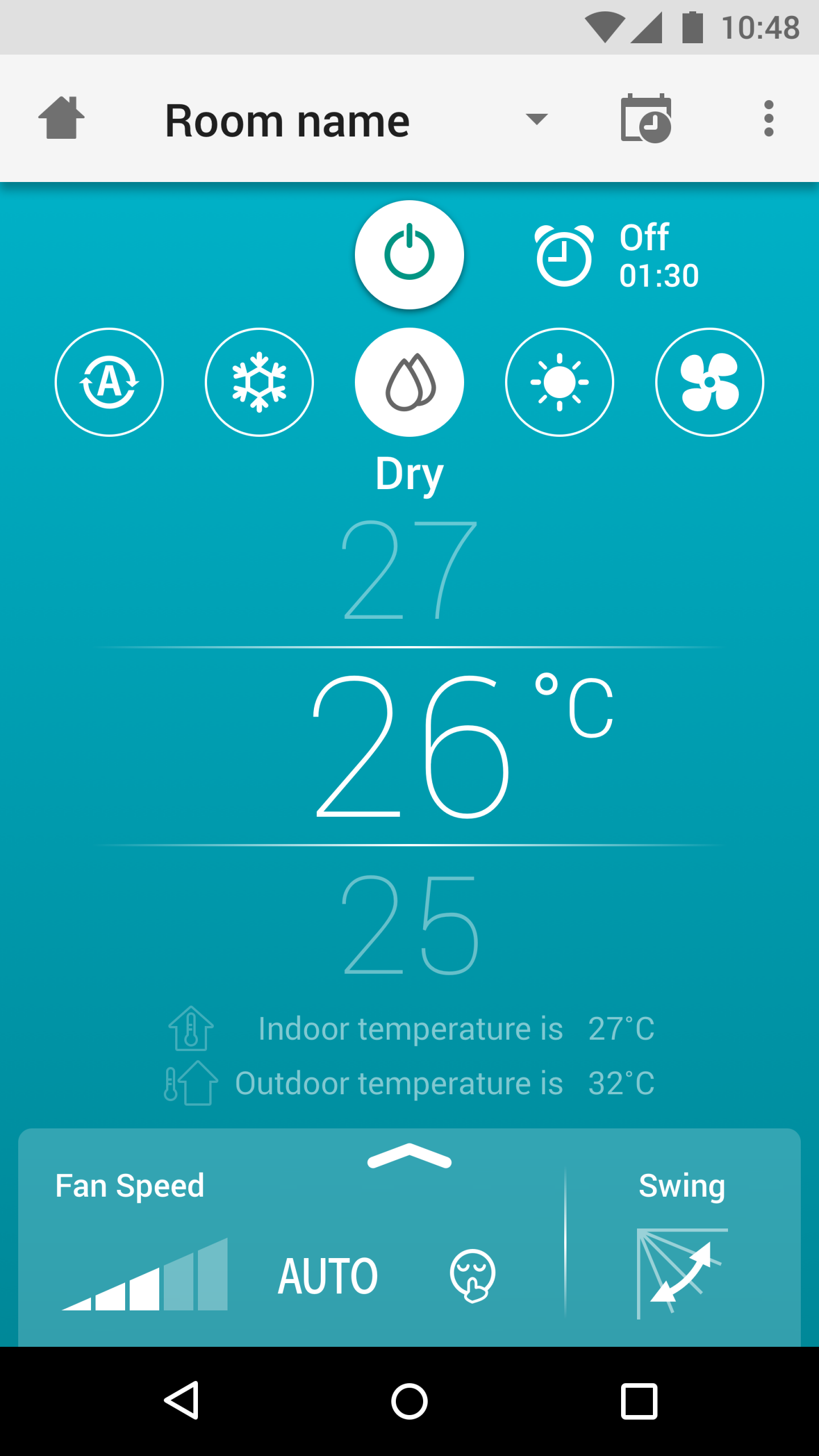The image size is (819, 1456).
Task: Select the Auto mode
Action: coord(109,382)
